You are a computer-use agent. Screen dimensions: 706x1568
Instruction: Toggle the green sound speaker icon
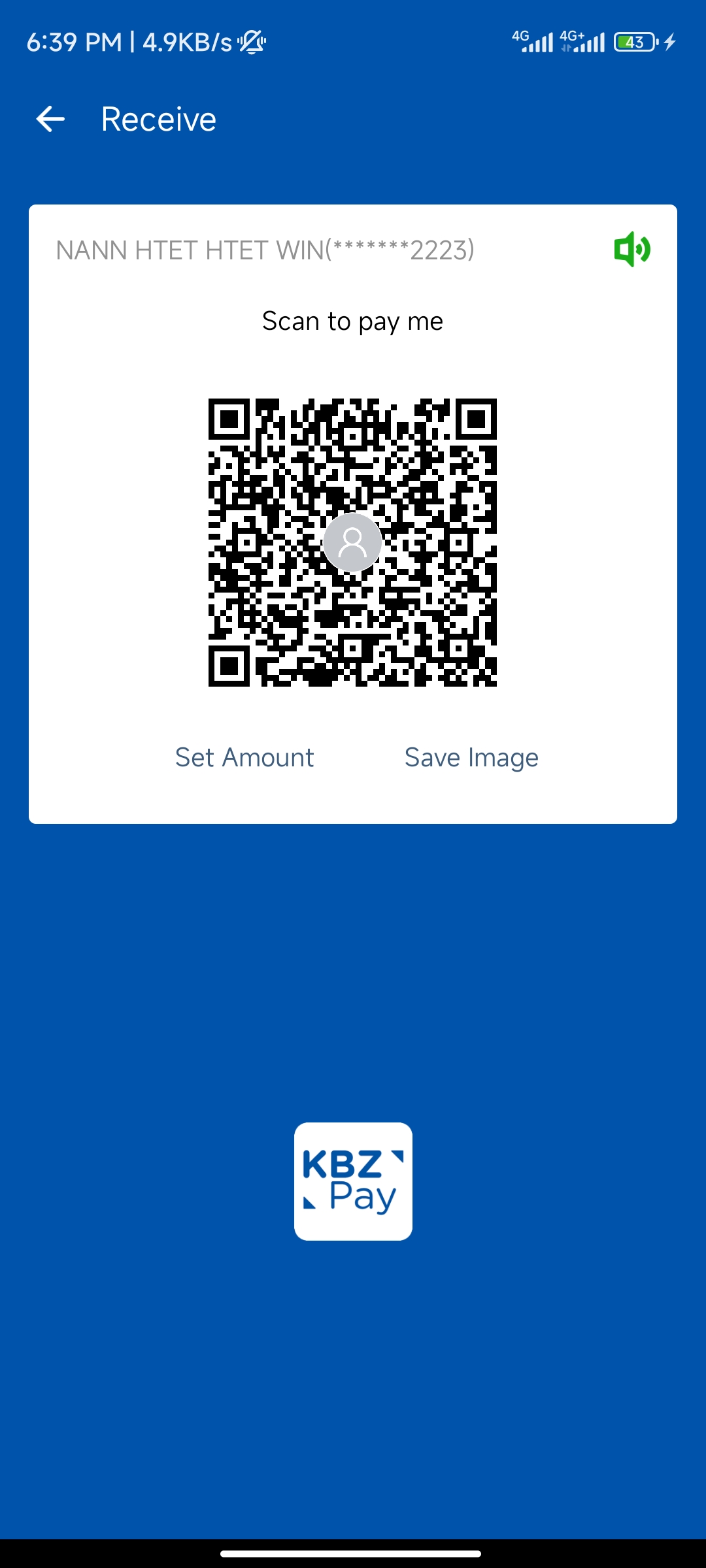(631, 249)
